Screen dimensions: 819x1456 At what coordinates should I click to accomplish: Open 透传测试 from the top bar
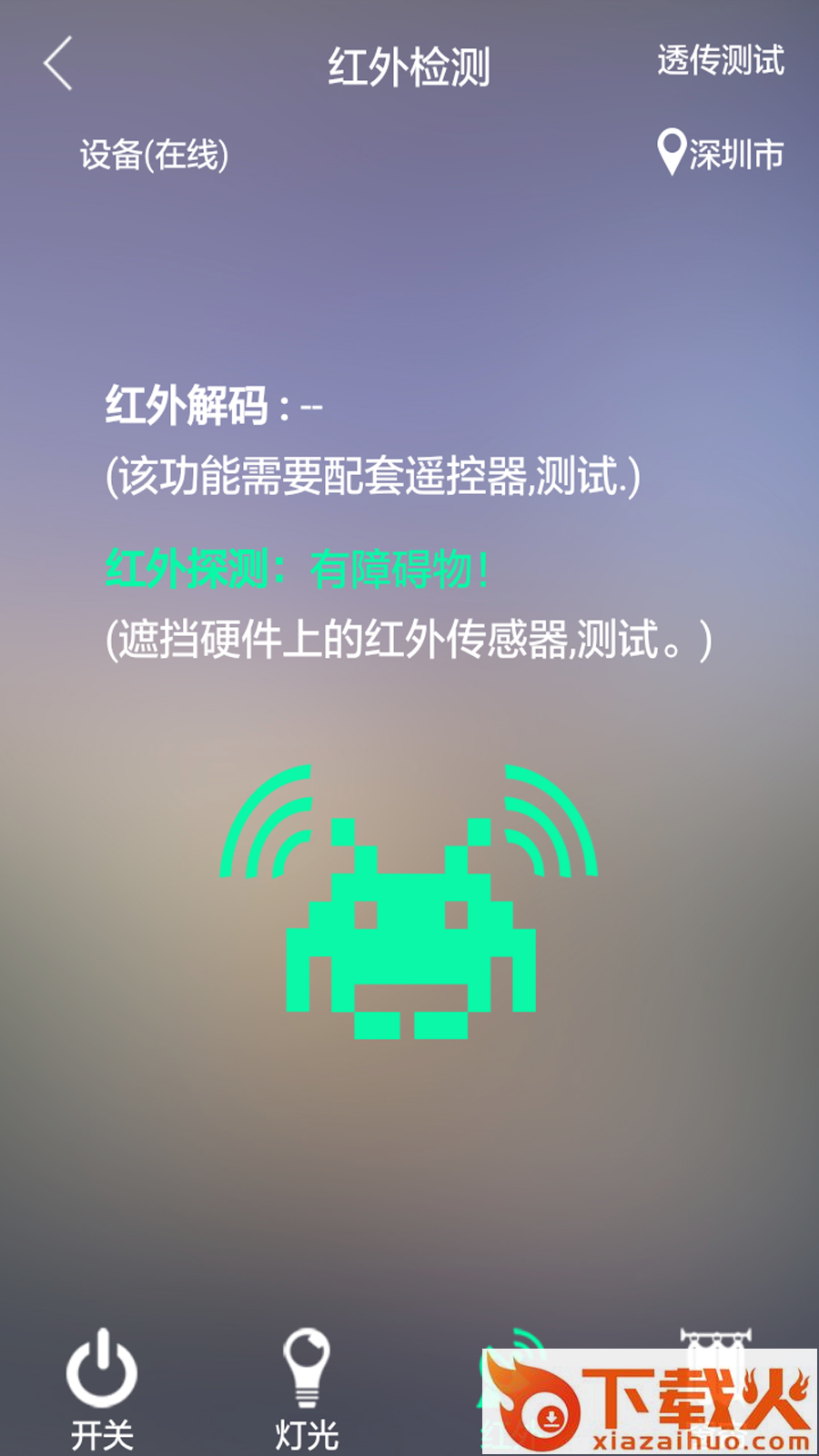tap(720, 61)
